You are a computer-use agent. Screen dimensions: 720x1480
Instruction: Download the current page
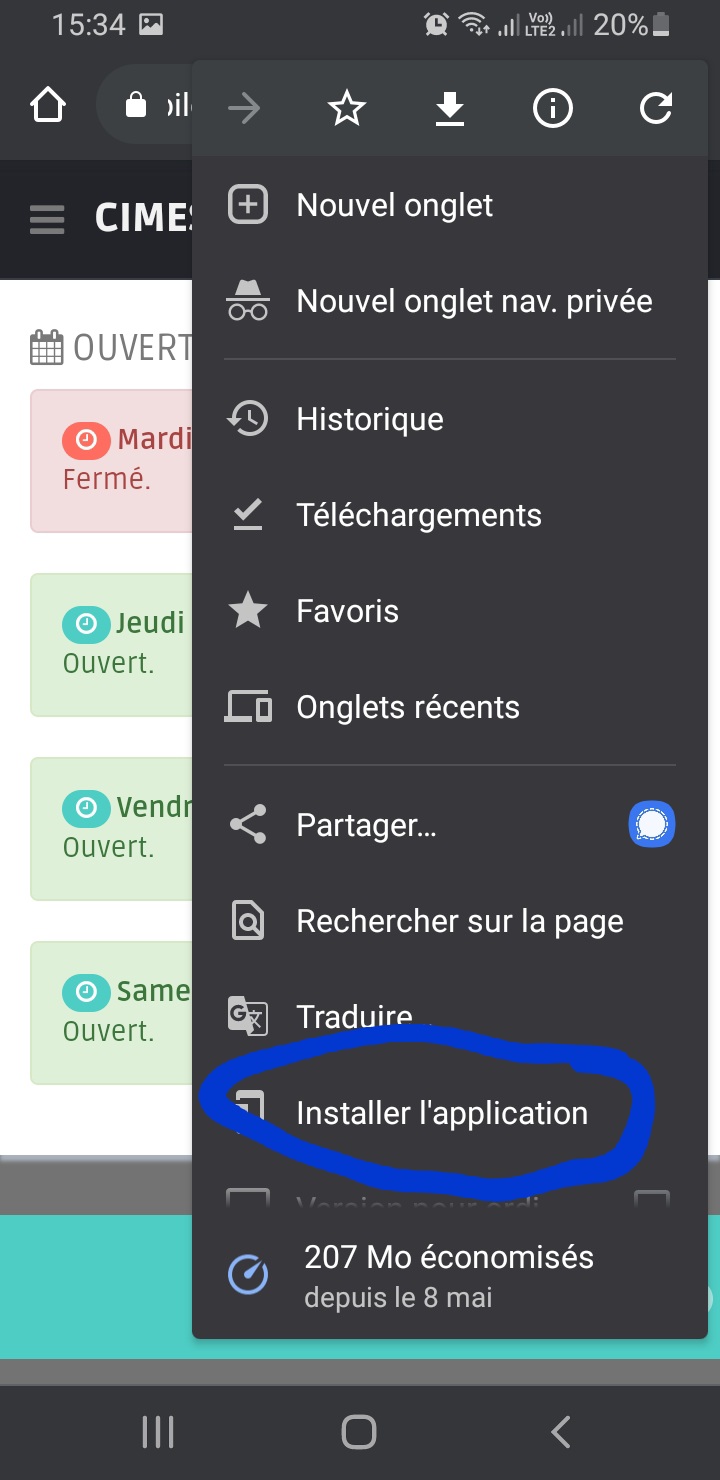[450, 109]
